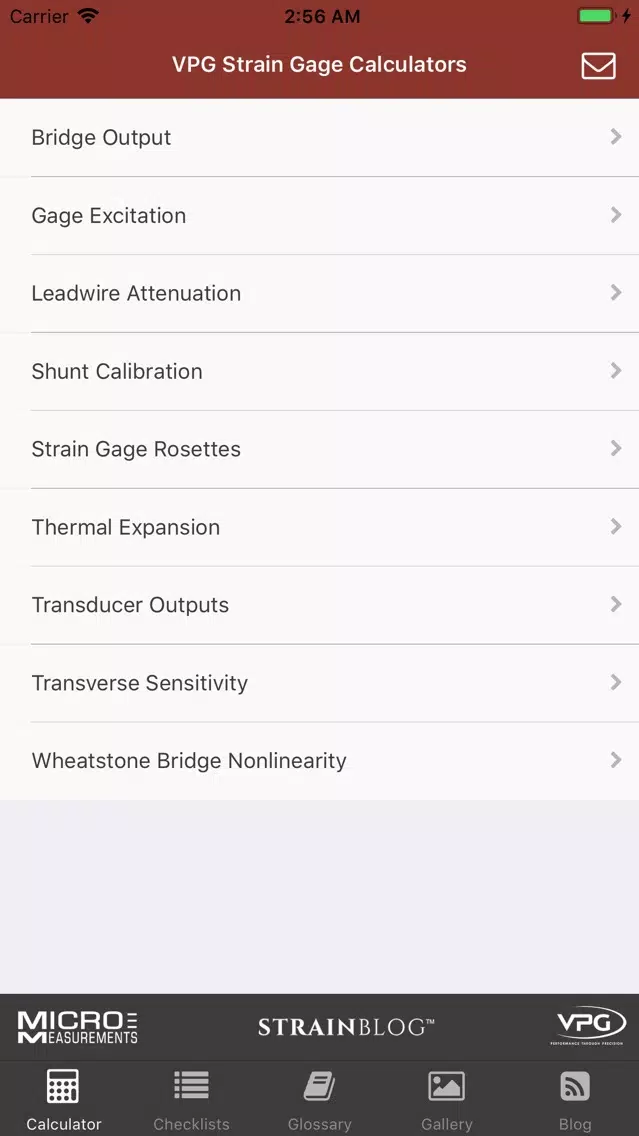Image resolution: width=639 pixels, height=1136 pixels.
Task: Go to the Blog tab
Action: pyautogui.click(x=575, y=1099)
